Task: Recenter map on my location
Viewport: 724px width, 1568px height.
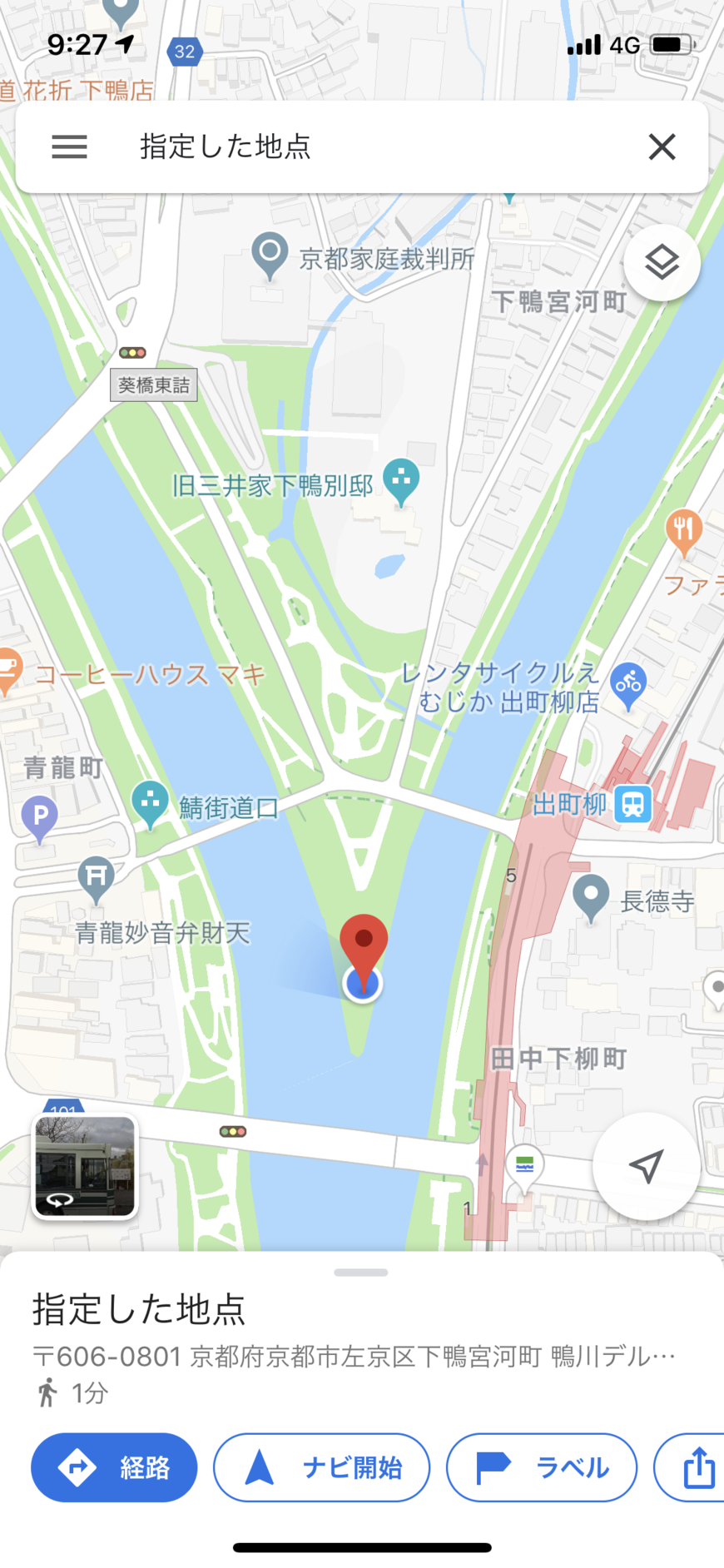Action: [646, 1166]
